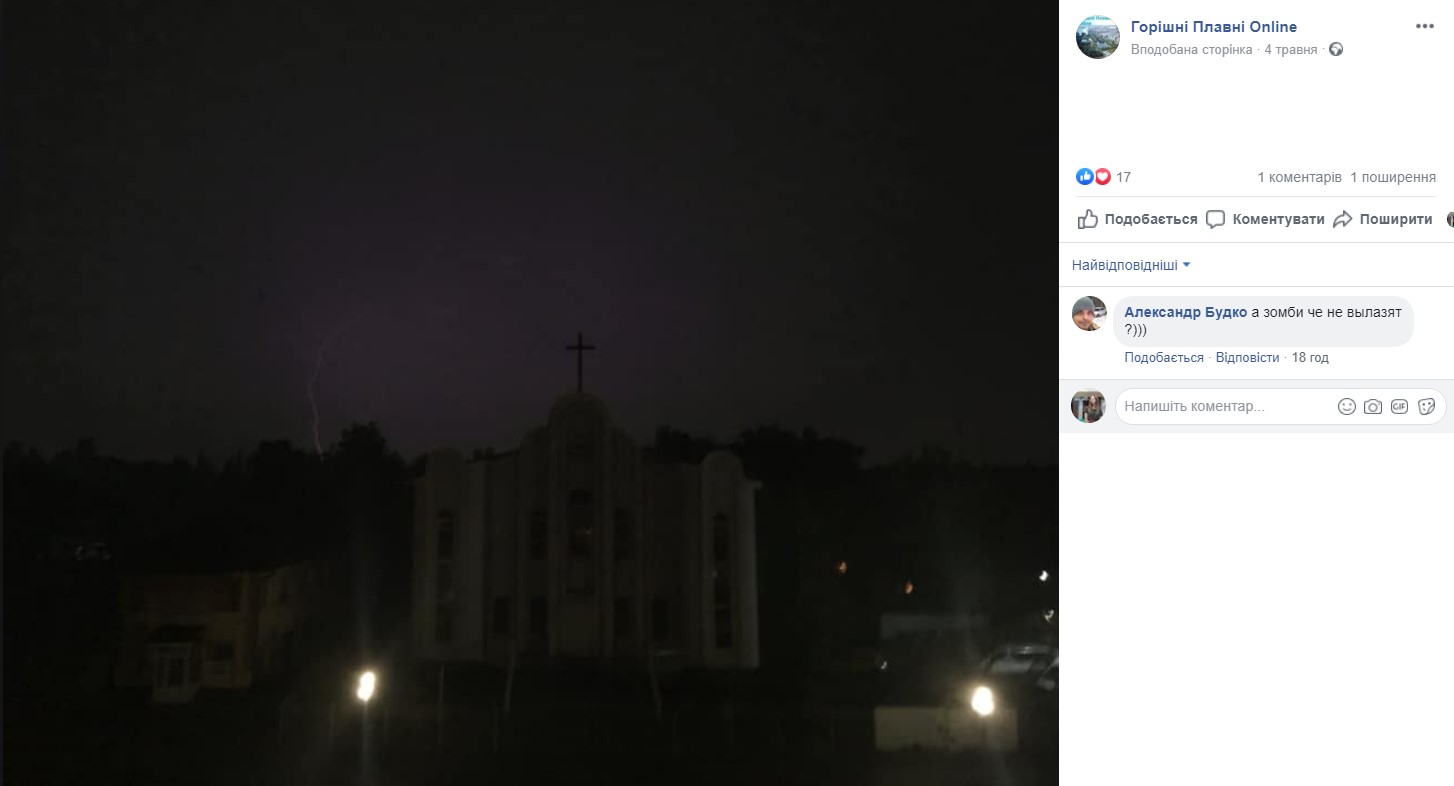The image size is (1454, 786).
Task: Tap the Коментувати button
Action: click(1265, 219)
